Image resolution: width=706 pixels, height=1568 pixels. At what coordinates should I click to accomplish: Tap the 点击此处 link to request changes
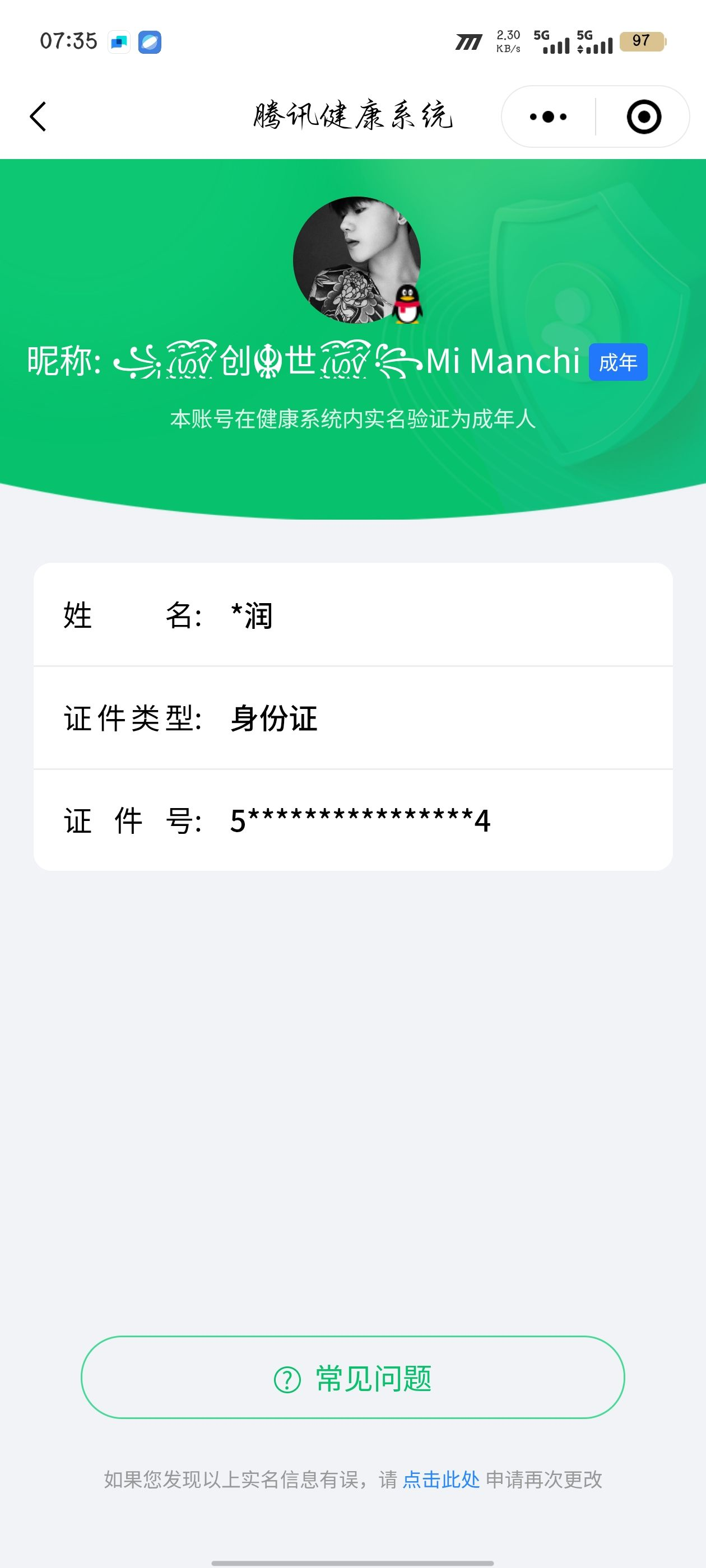point(440,1479)
